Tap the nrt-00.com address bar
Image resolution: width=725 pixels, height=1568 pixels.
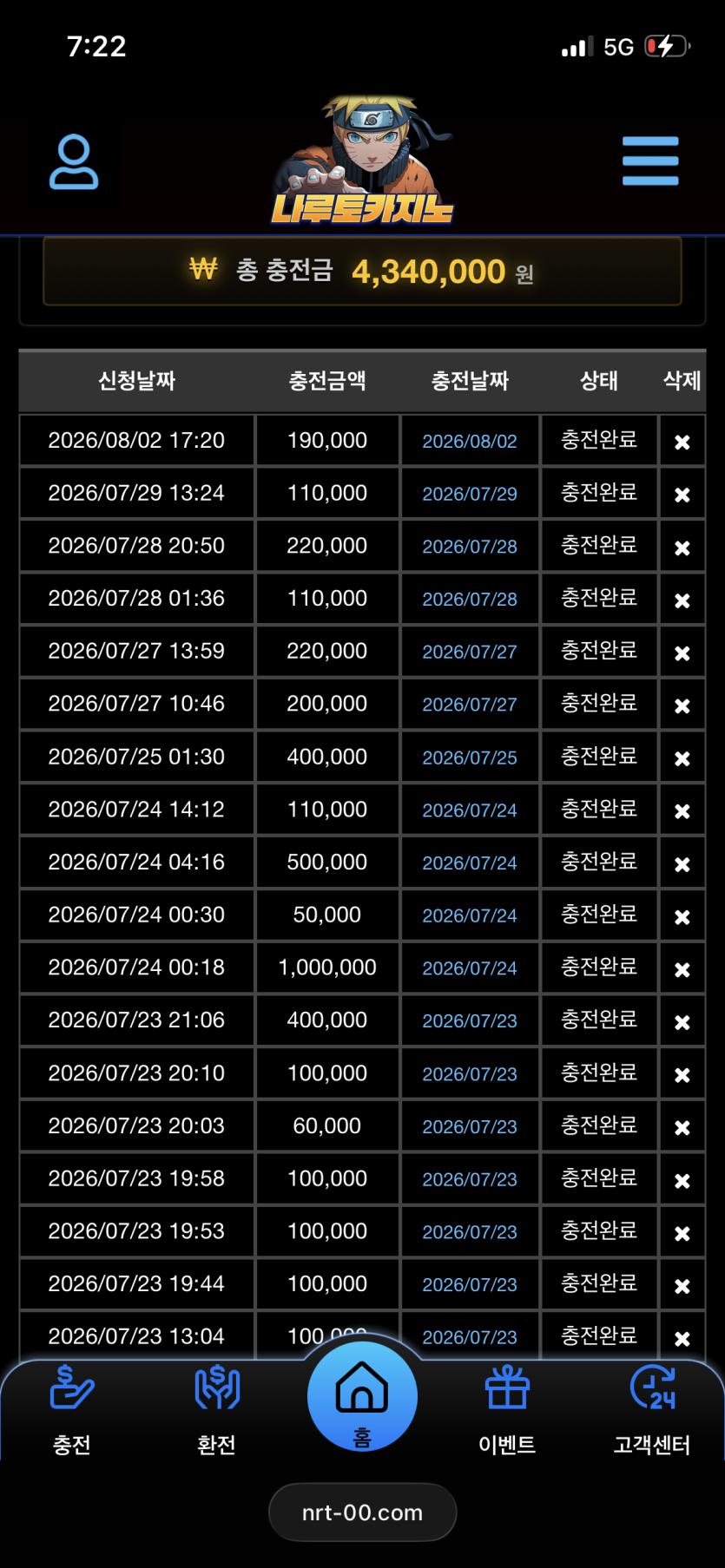pos(362,1512)
